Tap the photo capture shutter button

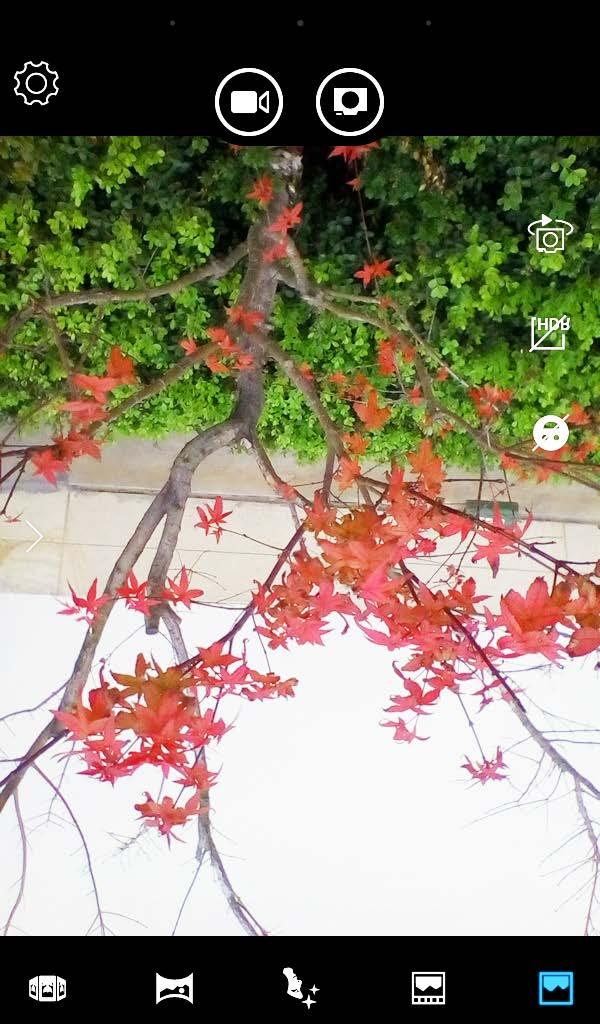click(x=350, y=102)
